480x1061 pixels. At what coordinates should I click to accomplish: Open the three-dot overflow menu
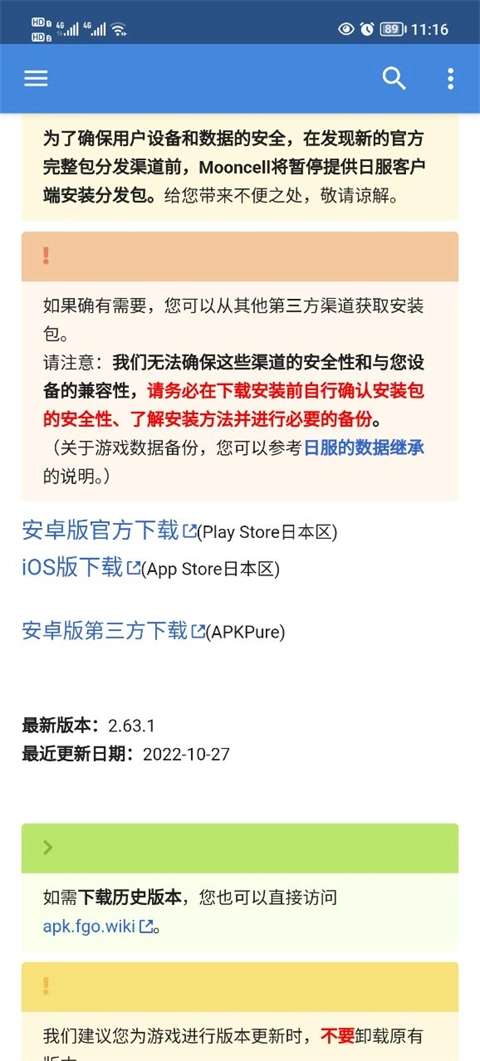[x=450, y=78]
